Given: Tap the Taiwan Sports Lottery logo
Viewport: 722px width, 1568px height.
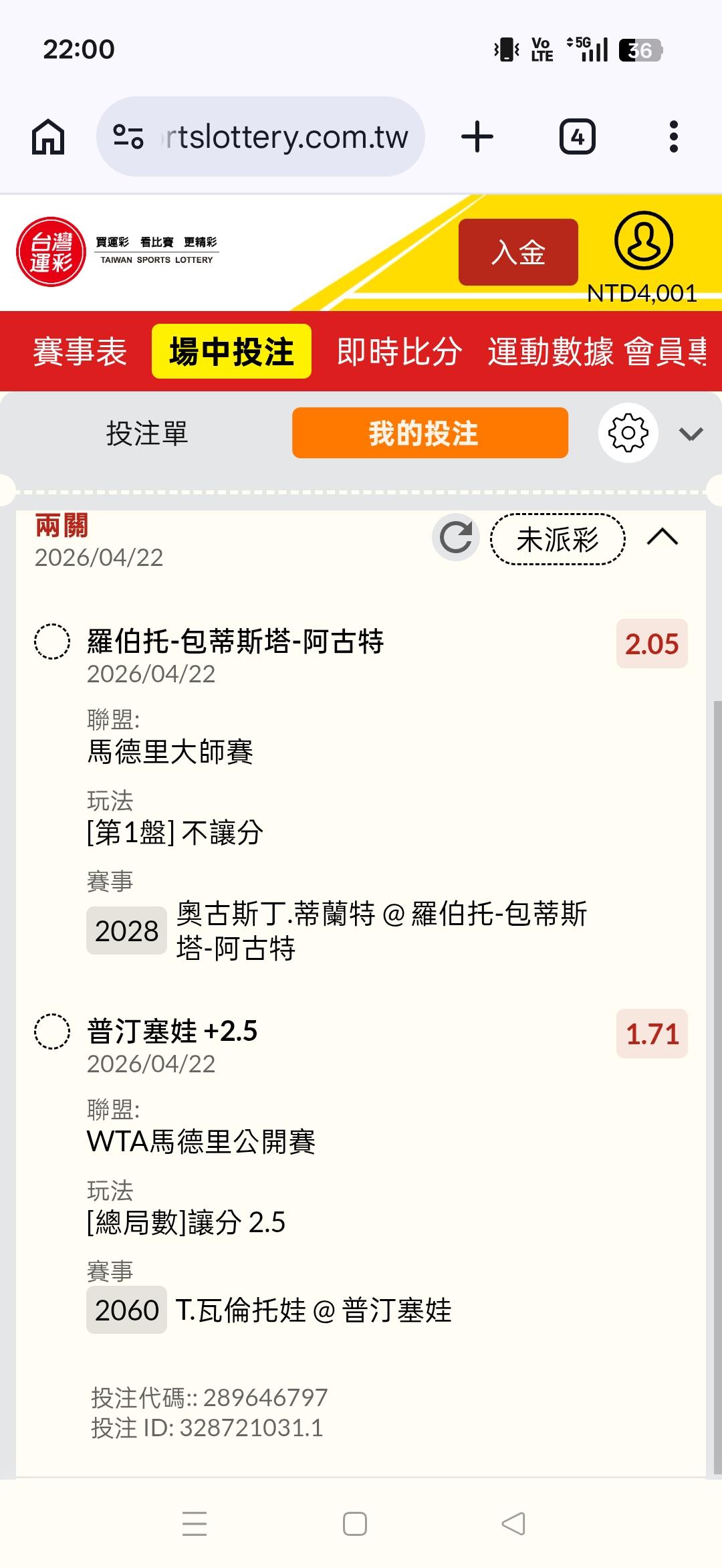Looking at the screenshot, I should [51, 252].
